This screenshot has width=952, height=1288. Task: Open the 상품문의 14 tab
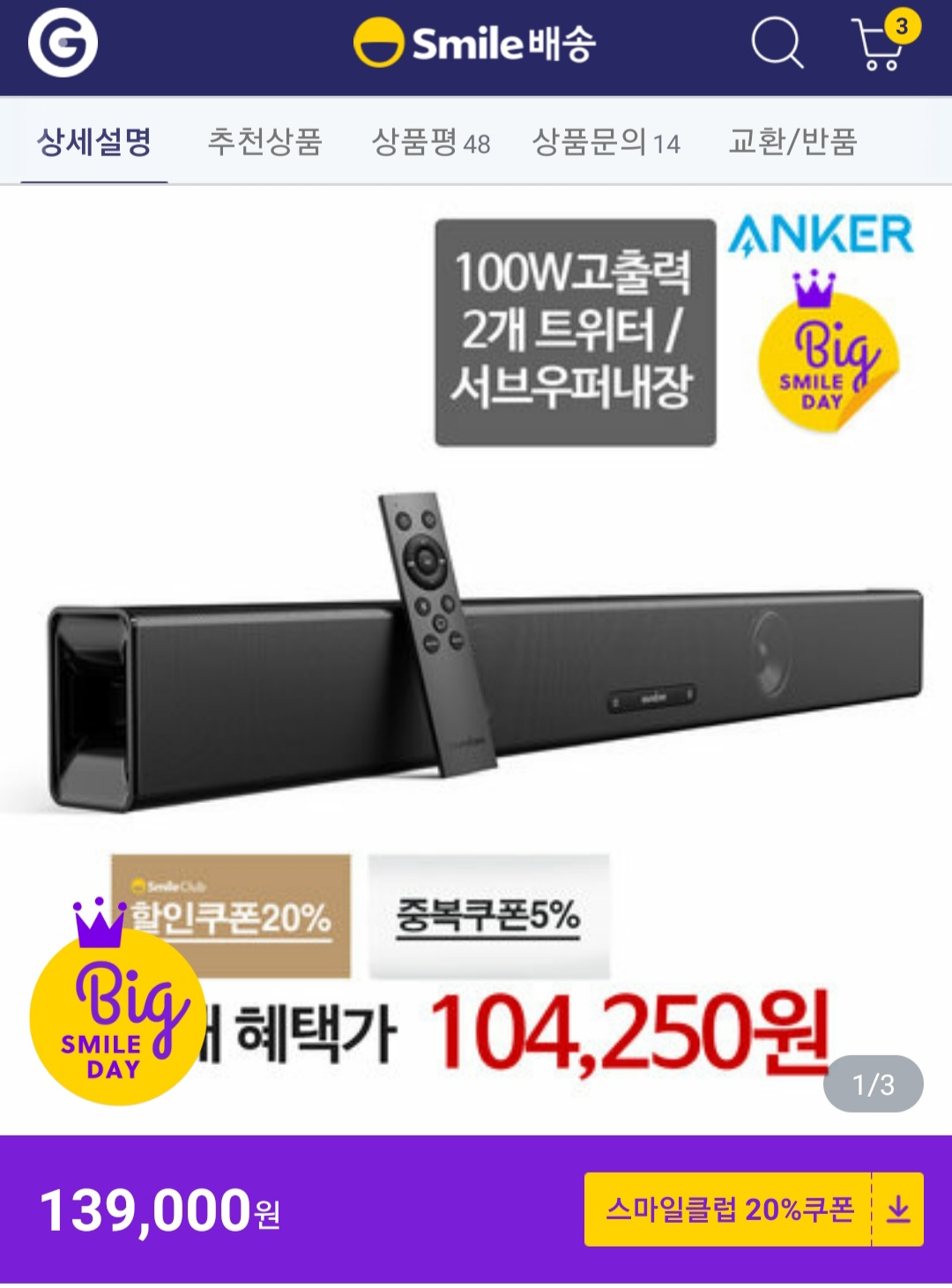point(606,142)
